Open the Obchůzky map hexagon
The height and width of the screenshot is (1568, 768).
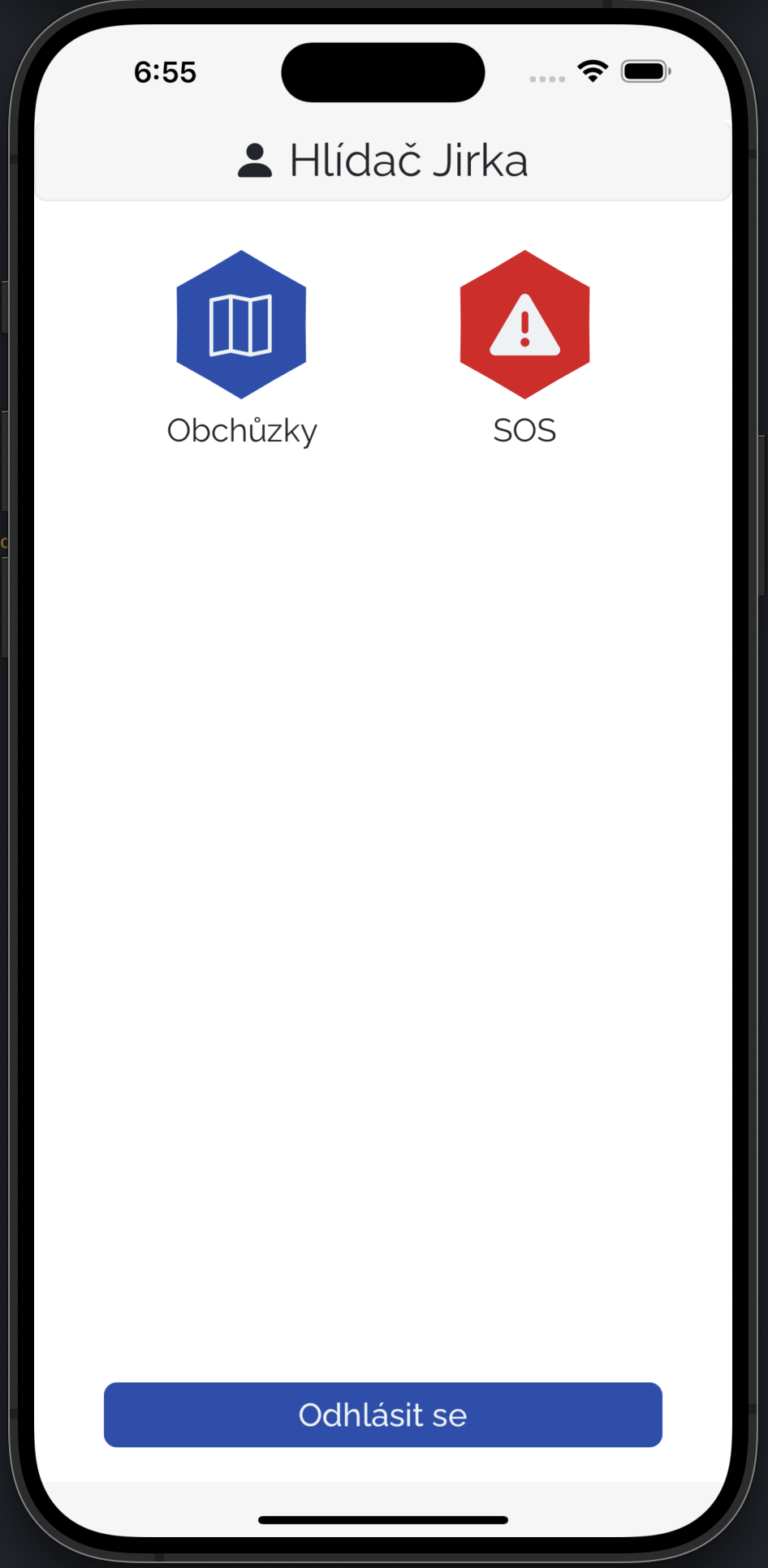(x=241, y=325)
